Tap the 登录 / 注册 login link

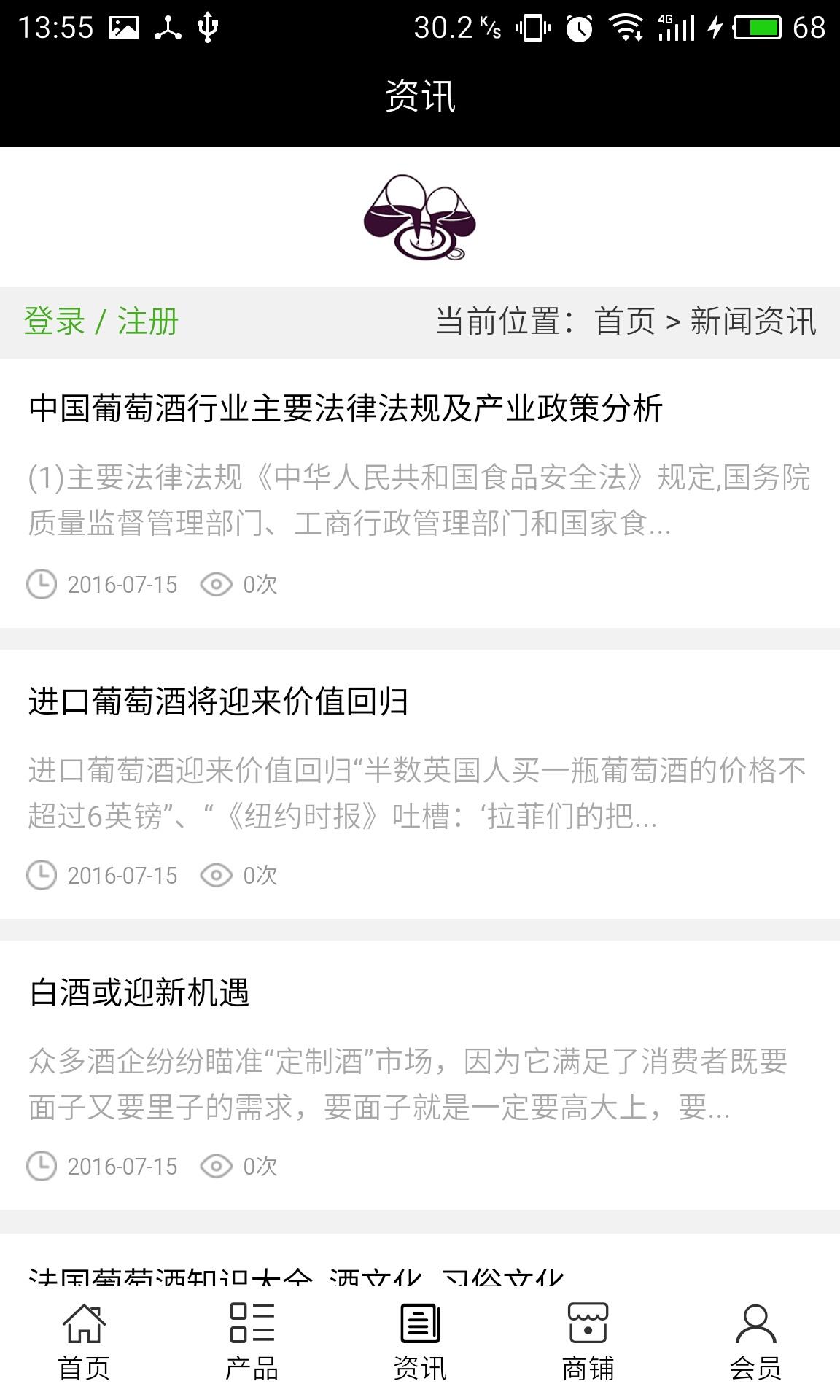click(x=101, y=322)
